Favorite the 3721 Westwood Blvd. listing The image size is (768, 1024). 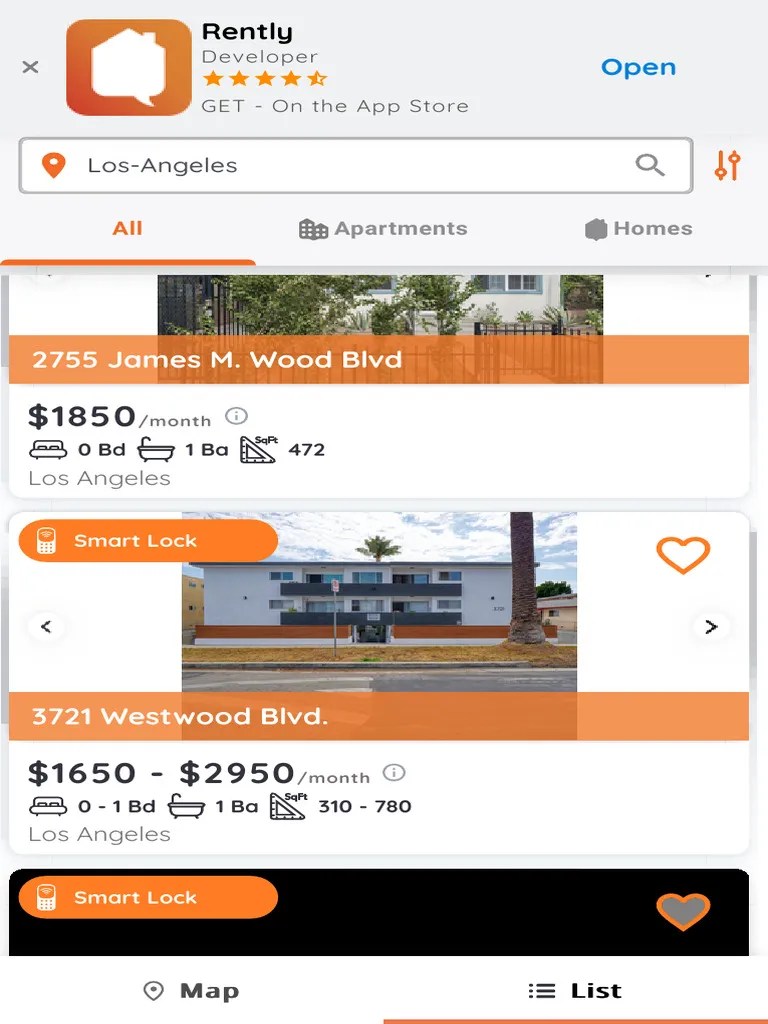[x=683, y=554]
